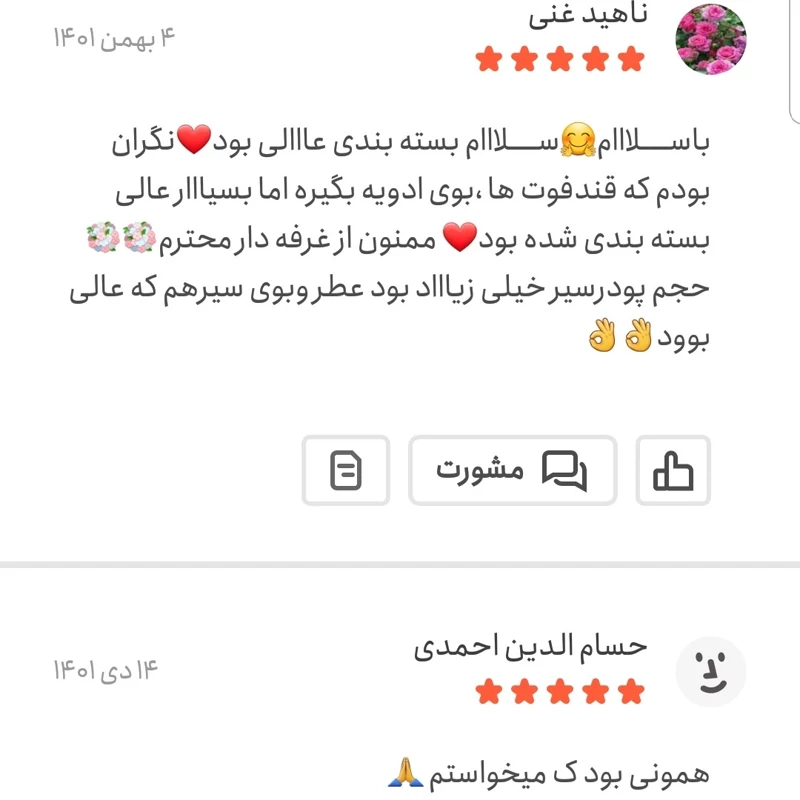
Task: Like ناهید غنی's review with thumbs up
Action: [673, 470]
